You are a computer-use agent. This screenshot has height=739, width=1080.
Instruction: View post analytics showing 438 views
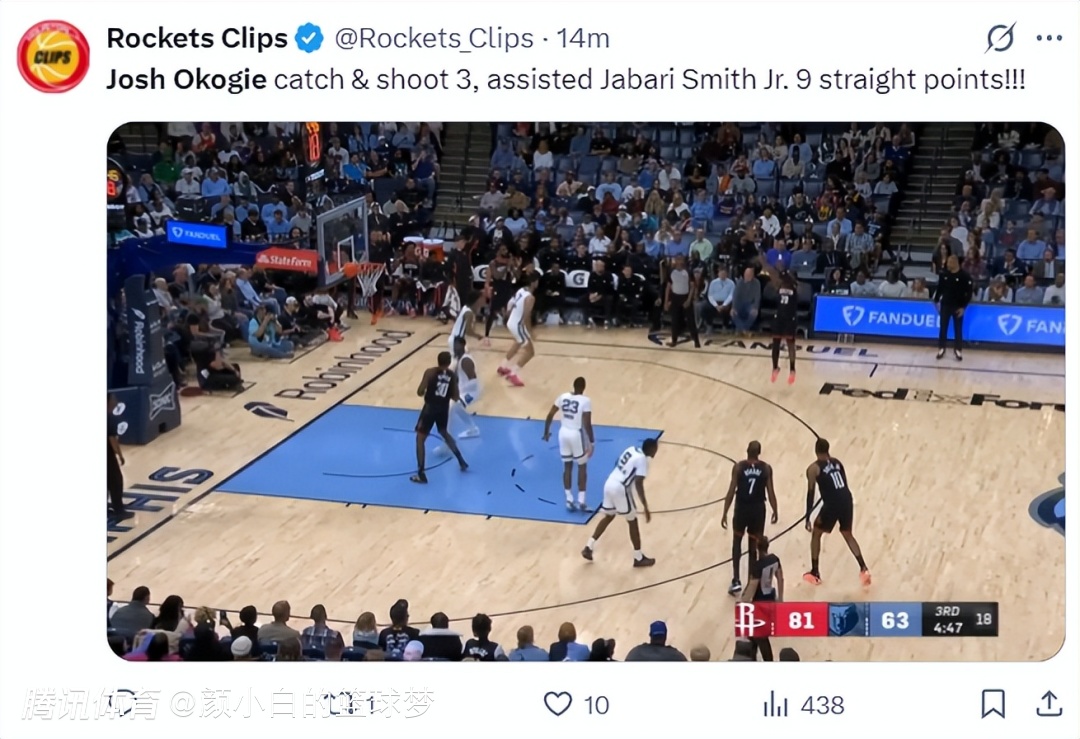coord(776,704)
